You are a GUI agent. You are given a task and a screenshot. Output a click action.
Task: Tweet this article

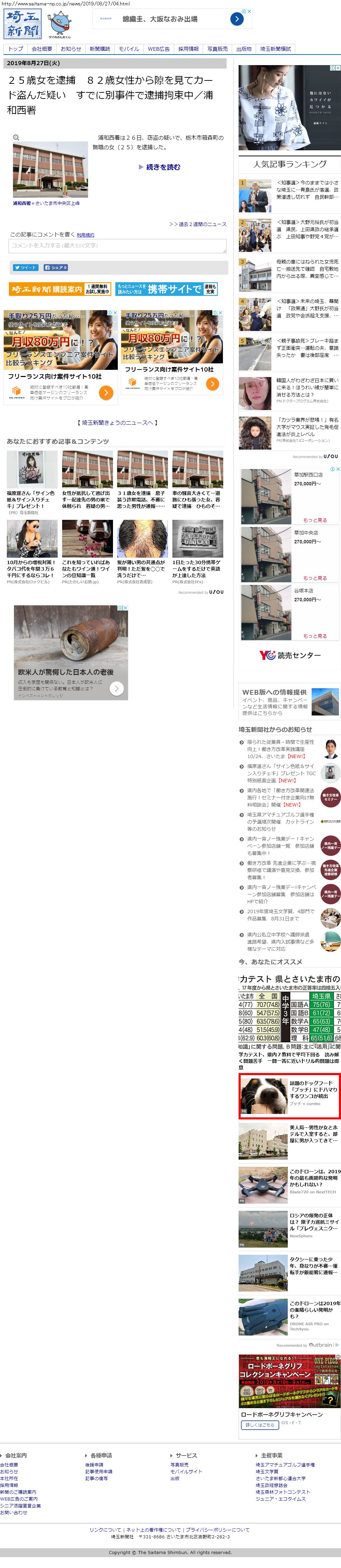click(26, 267)
